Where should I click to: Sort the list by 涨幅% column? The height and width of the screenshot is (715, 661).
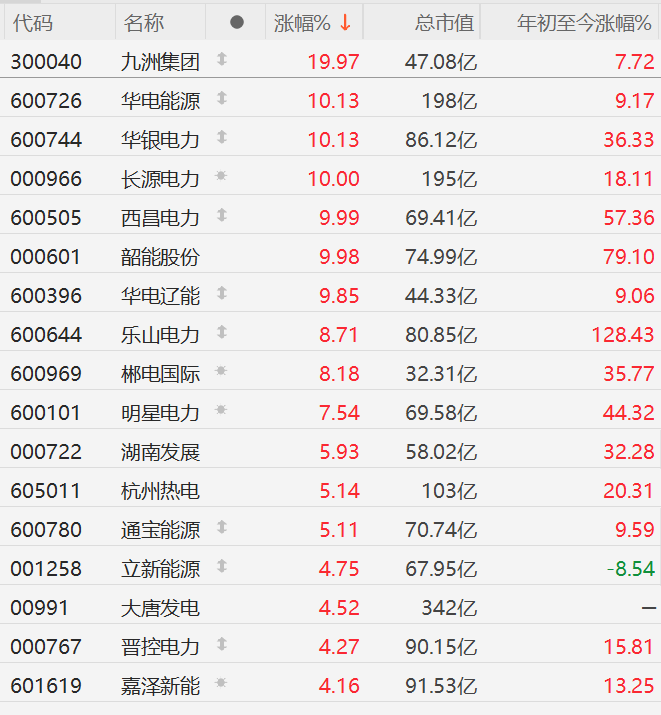(312, 22)
